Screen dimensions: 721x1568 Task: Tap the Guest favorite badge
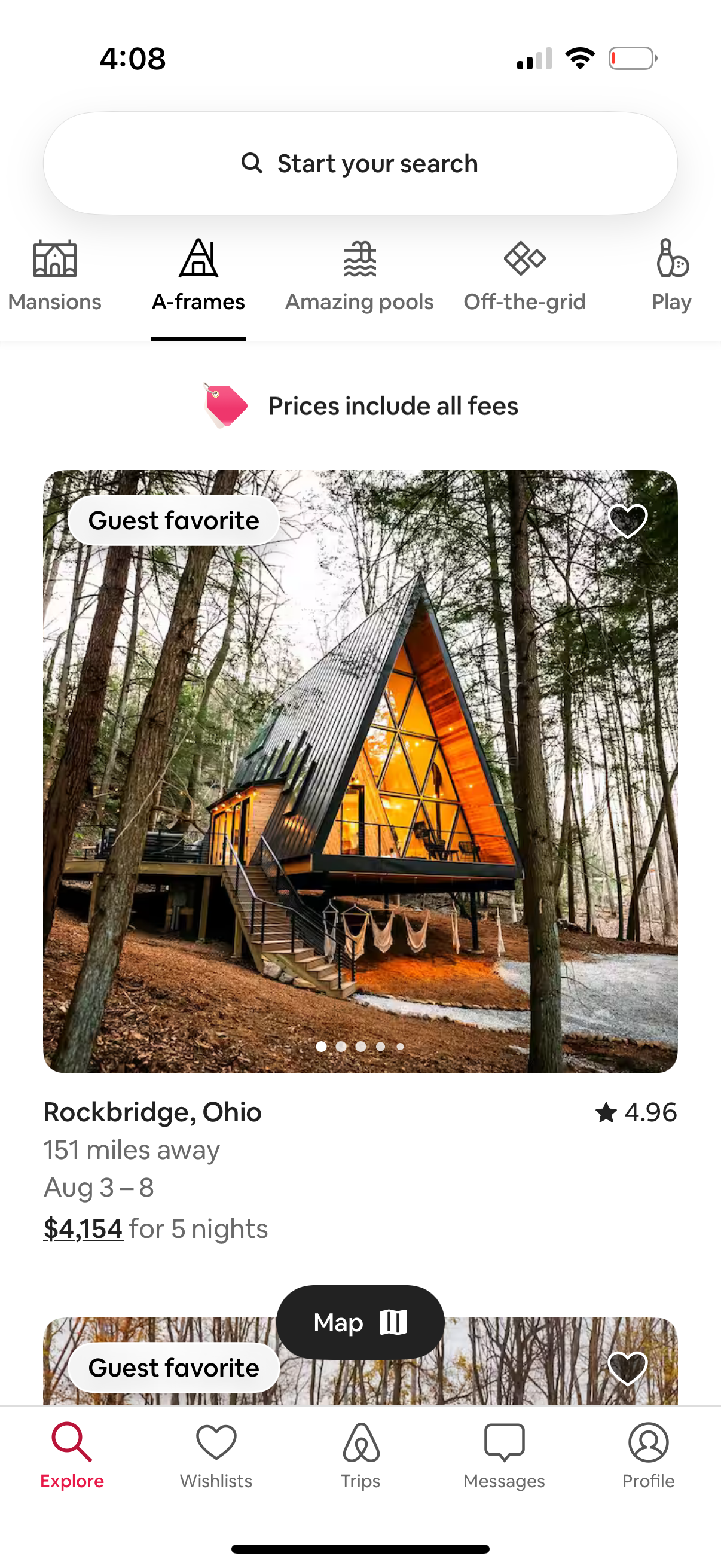pyautogui.click(x=173, y=520)
